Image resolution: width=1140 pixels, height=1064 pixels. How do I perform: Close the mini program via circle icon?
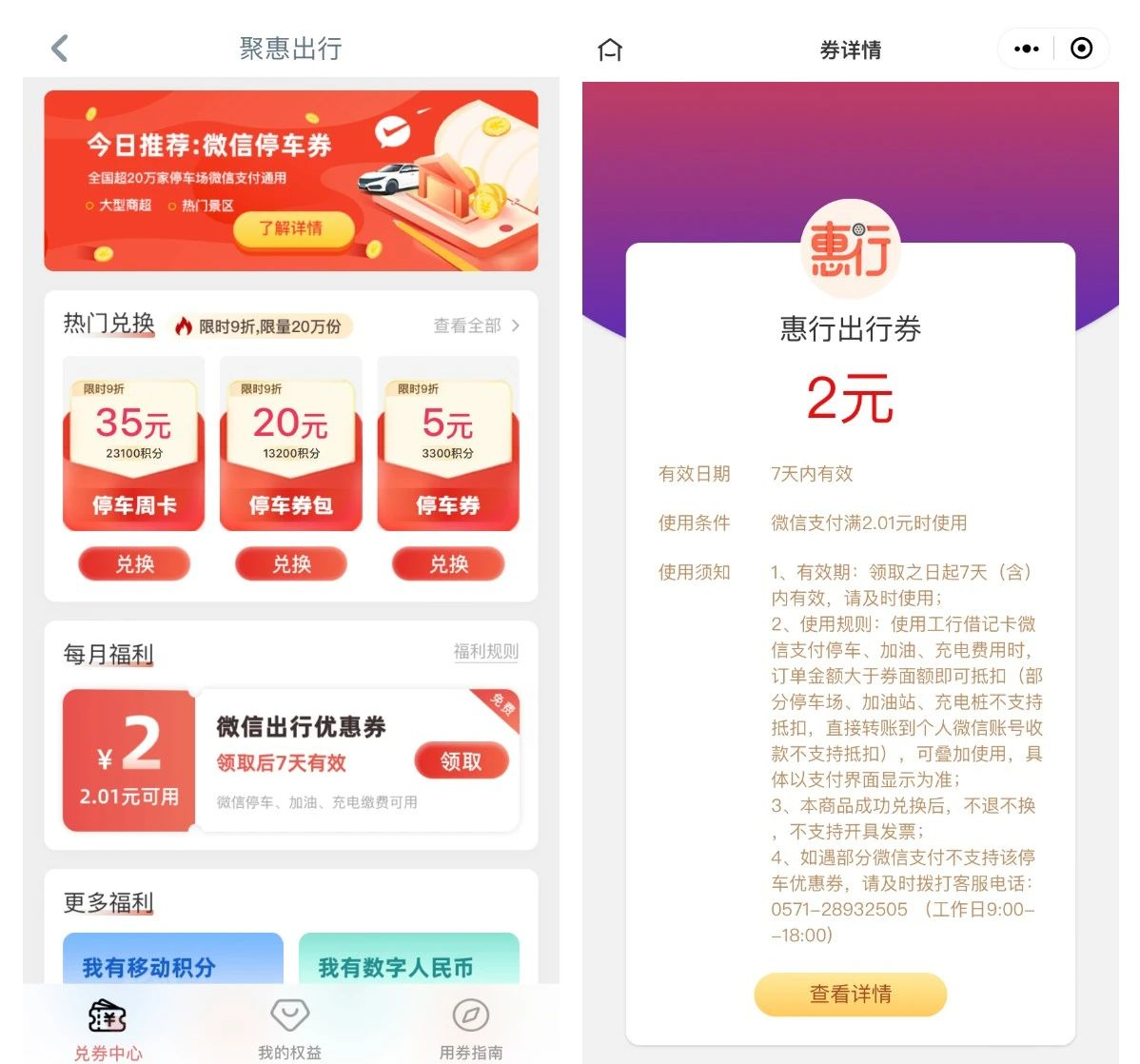1082,49
